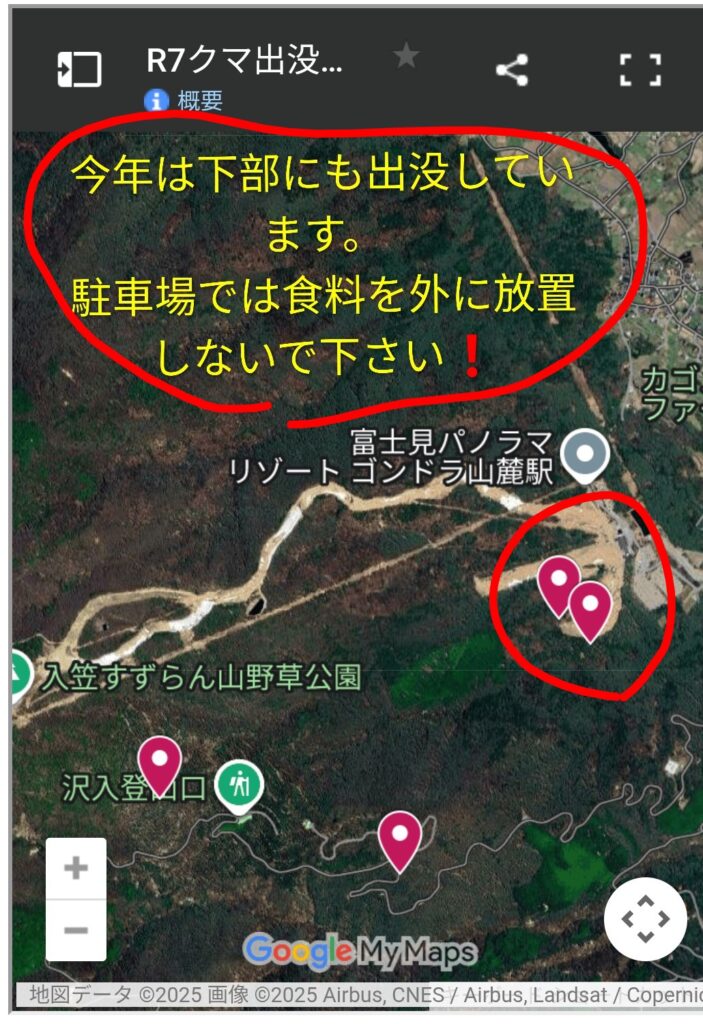Select the 富士見パノラマリゾート ゴンドラ山麓駅 marker

click(x=585, y=453)
